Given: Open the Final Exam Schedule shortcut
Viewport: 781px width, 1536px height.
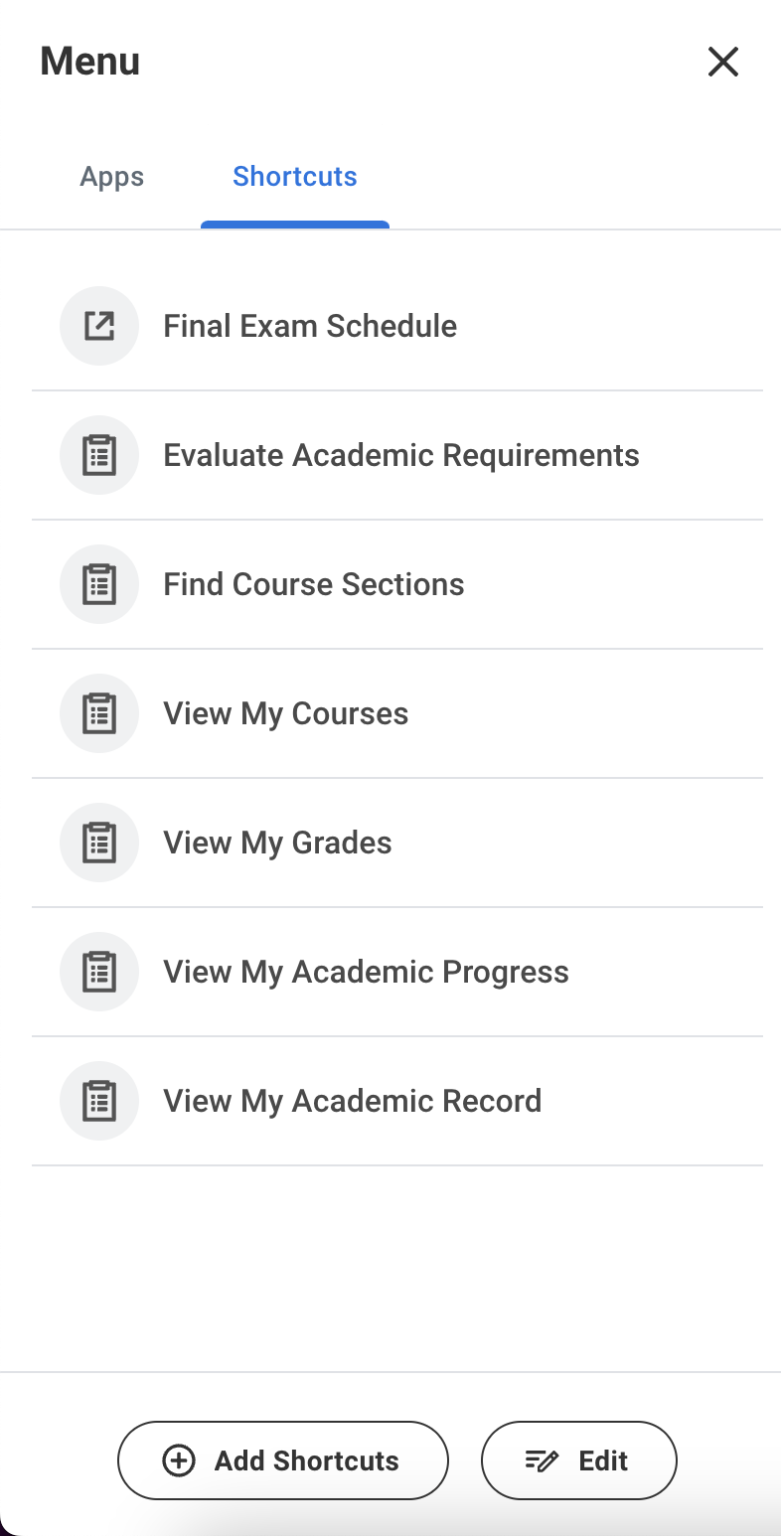Looking at the screenshot, I should [310, 325].
